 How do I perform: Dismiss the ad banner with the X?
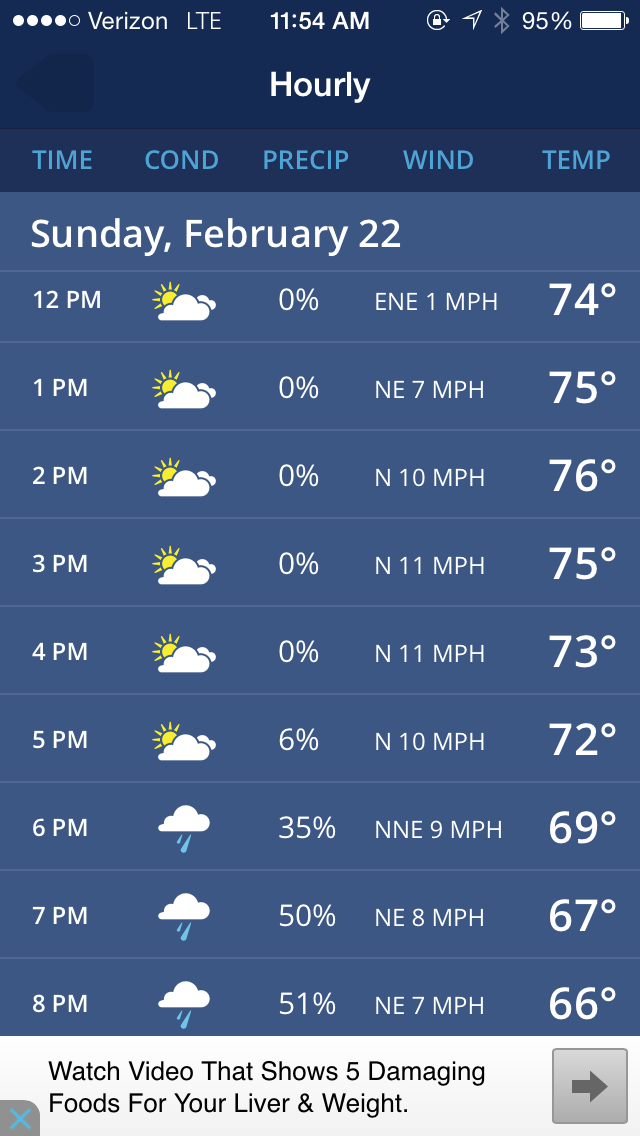[19, 1119]
